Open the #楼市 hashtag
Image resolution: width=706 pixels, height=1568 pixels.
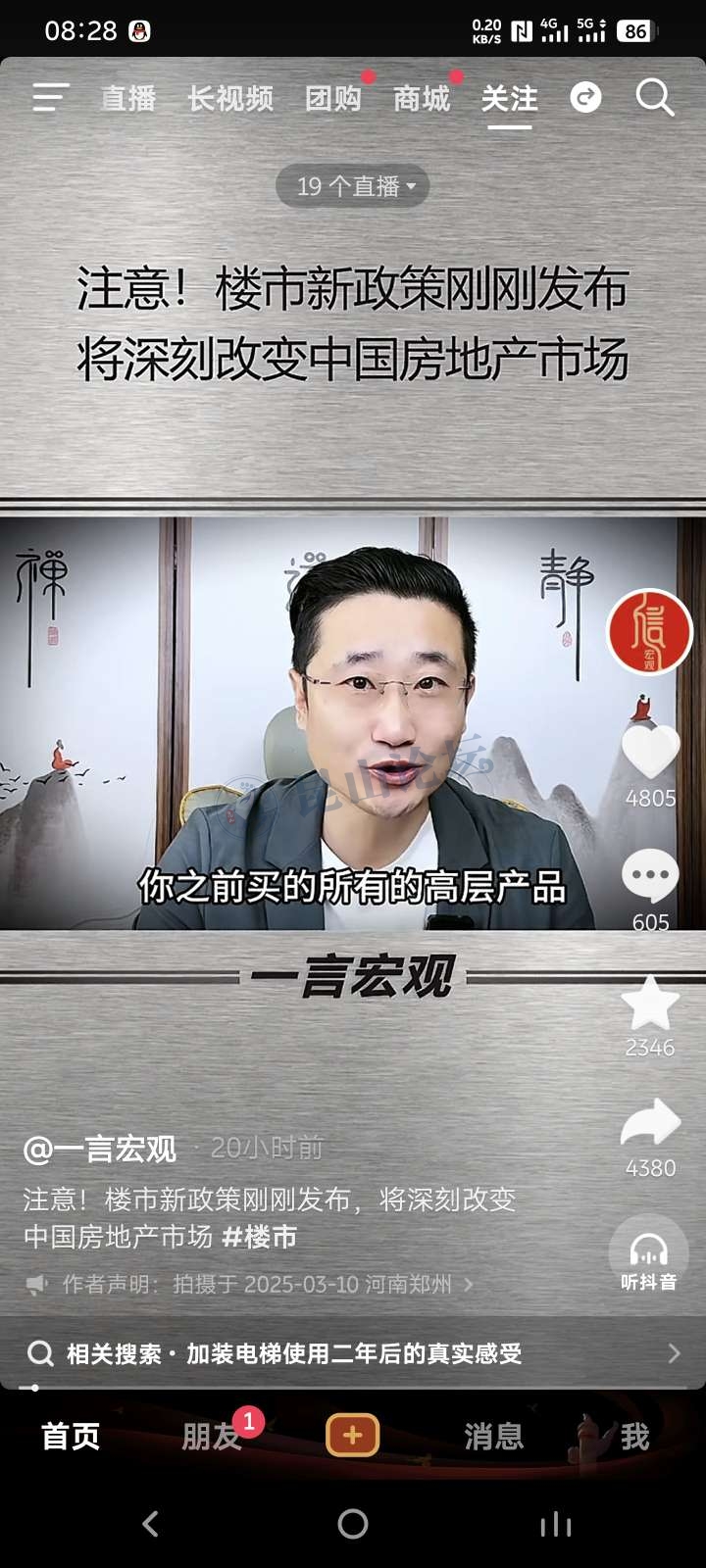[x=260, y=1237]
